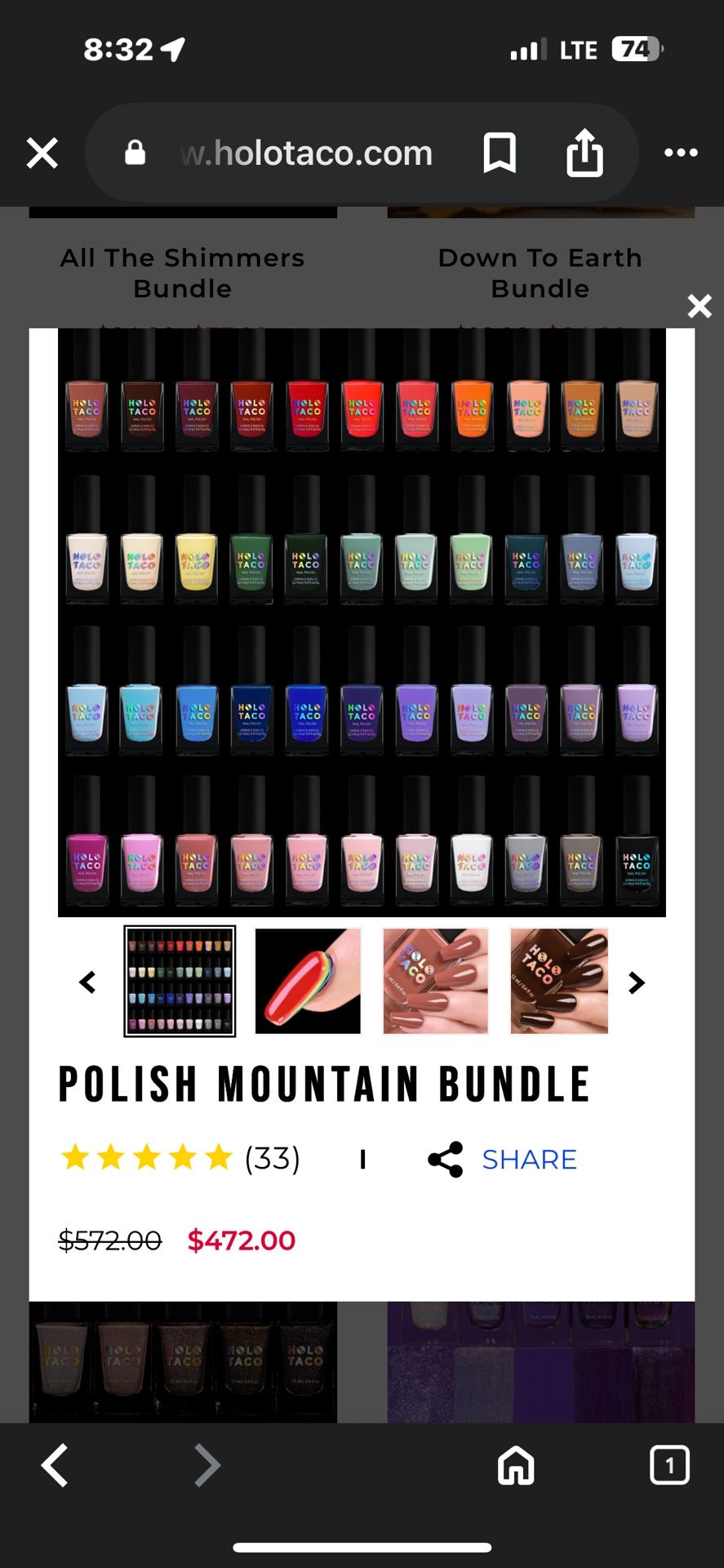Viewport: 724px width, 1568px height.
Task: Open the browser tabs switcher
Action: (669, 1465)
